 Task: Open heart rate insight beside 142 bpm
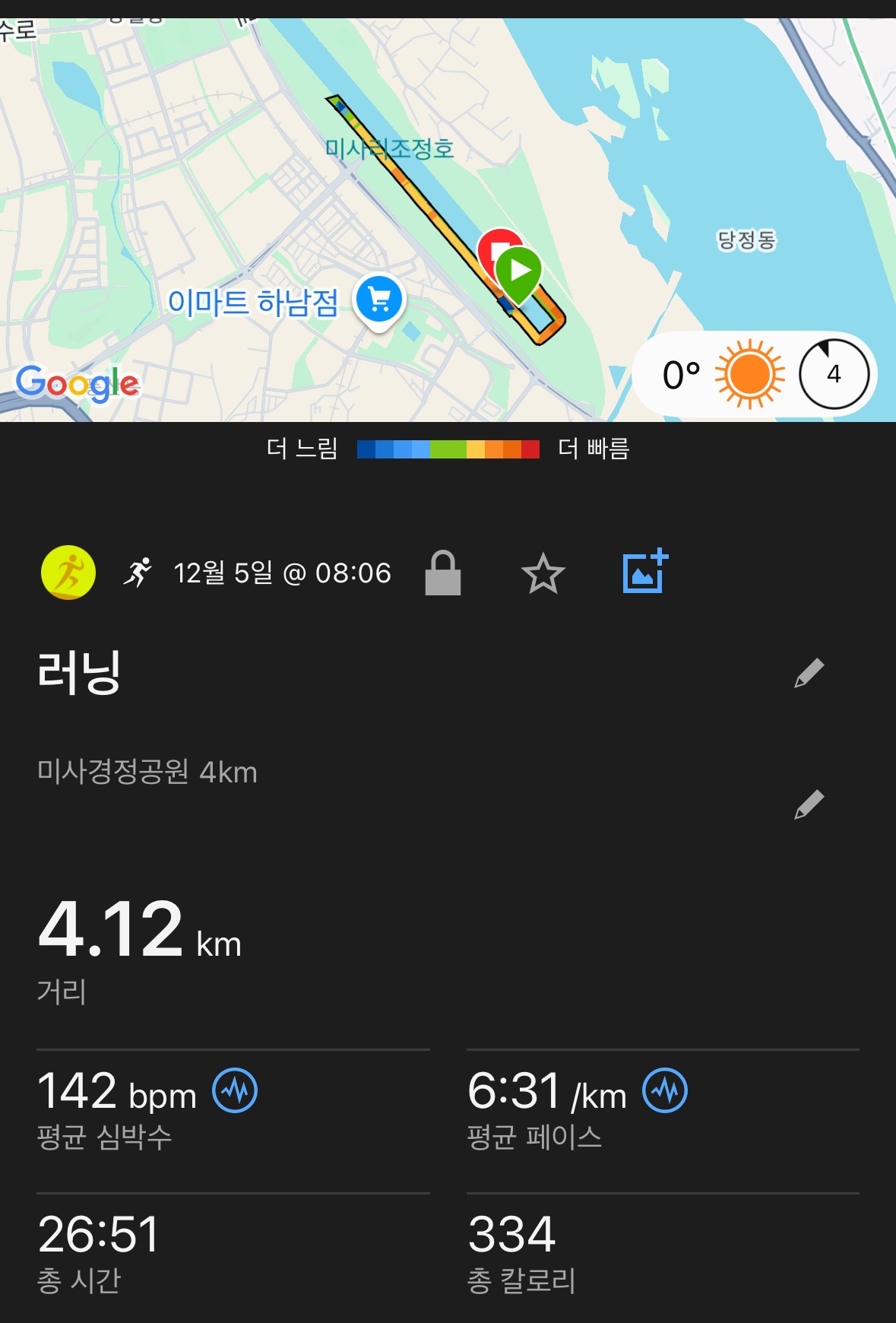tap(235, 1090)
